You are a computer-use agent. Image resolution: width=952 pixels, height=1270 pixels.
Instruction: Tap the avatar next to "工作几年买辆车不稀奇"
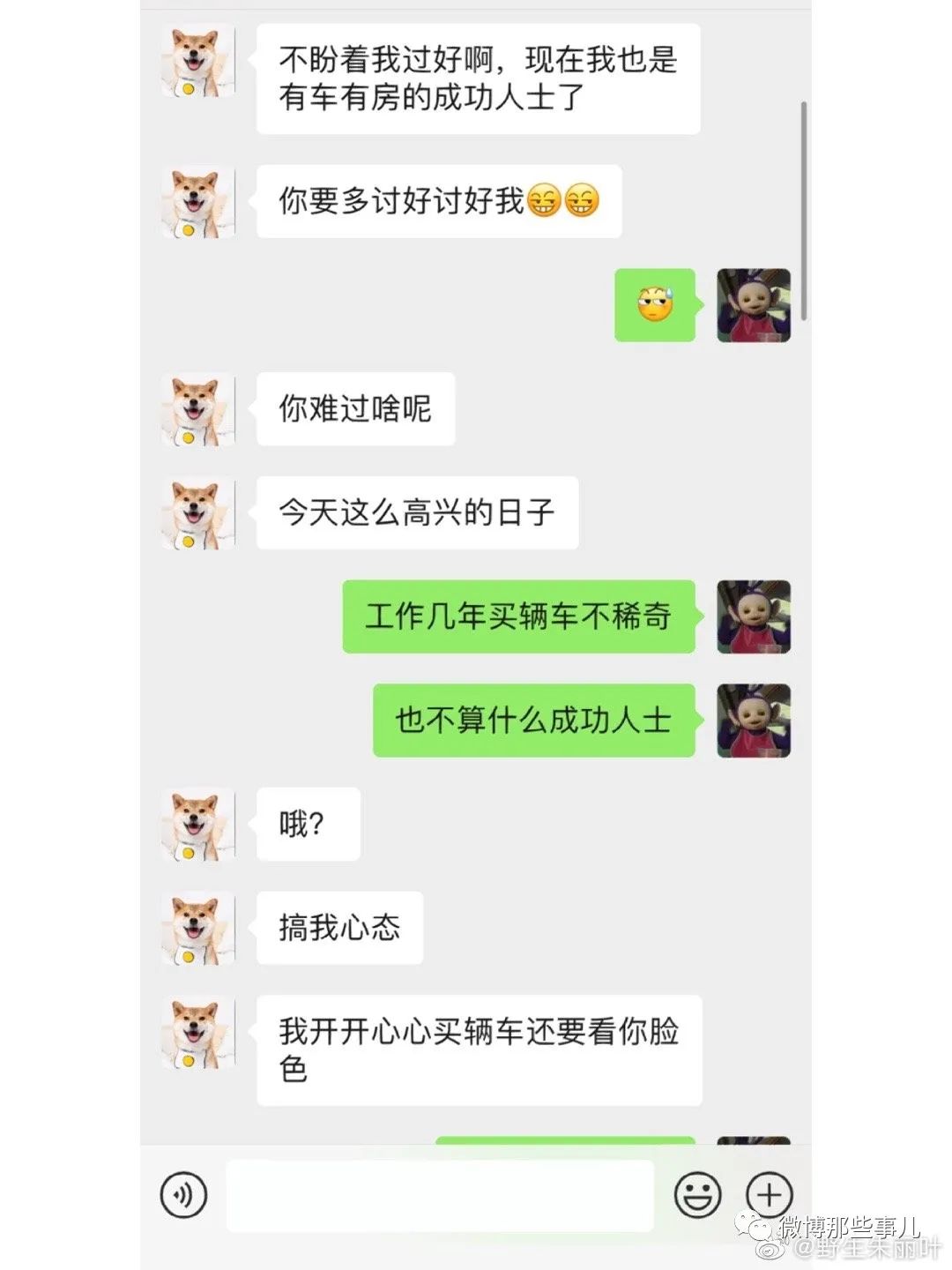click(x=754, y=616)
